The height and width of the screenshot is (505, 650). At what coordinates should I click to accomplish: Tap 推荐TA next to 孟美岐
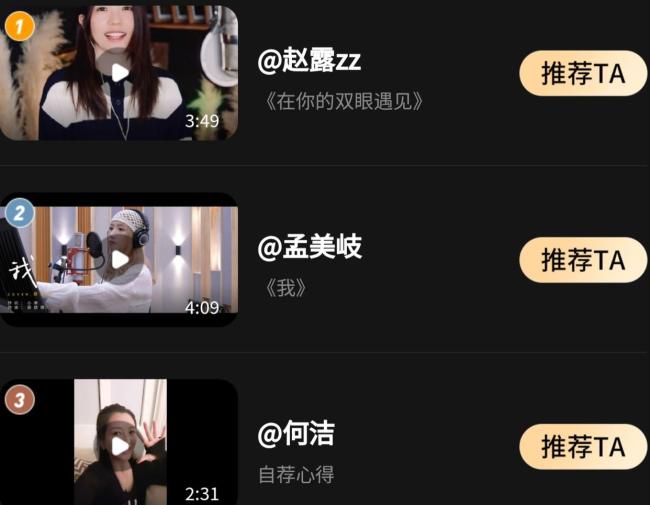(583, 260)
